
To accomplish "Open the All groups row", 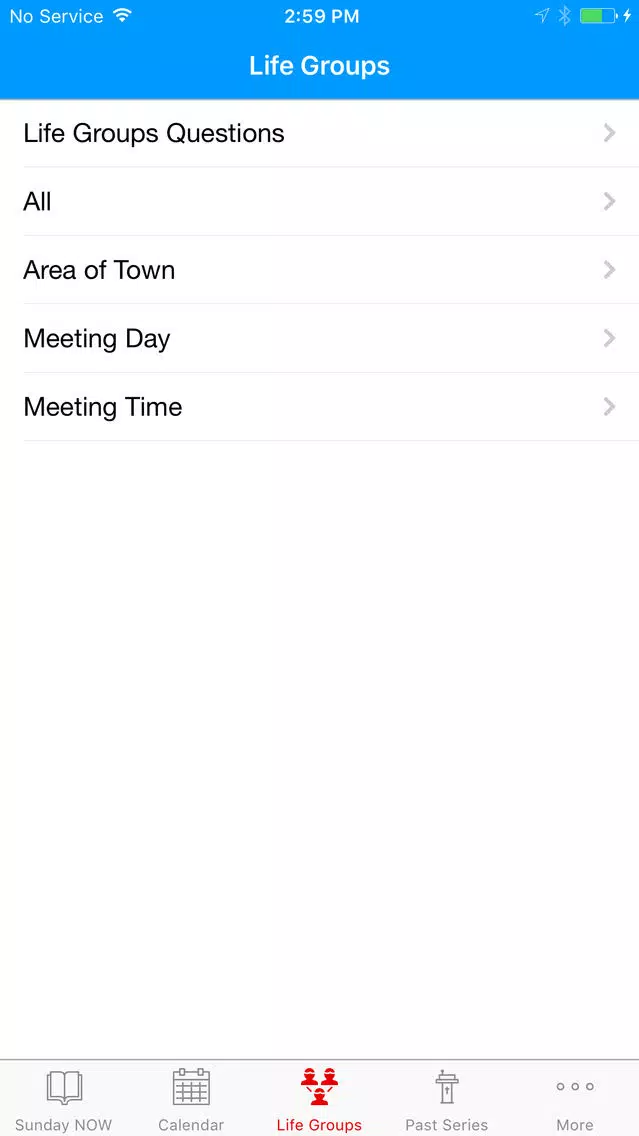I will click(320, 201).
